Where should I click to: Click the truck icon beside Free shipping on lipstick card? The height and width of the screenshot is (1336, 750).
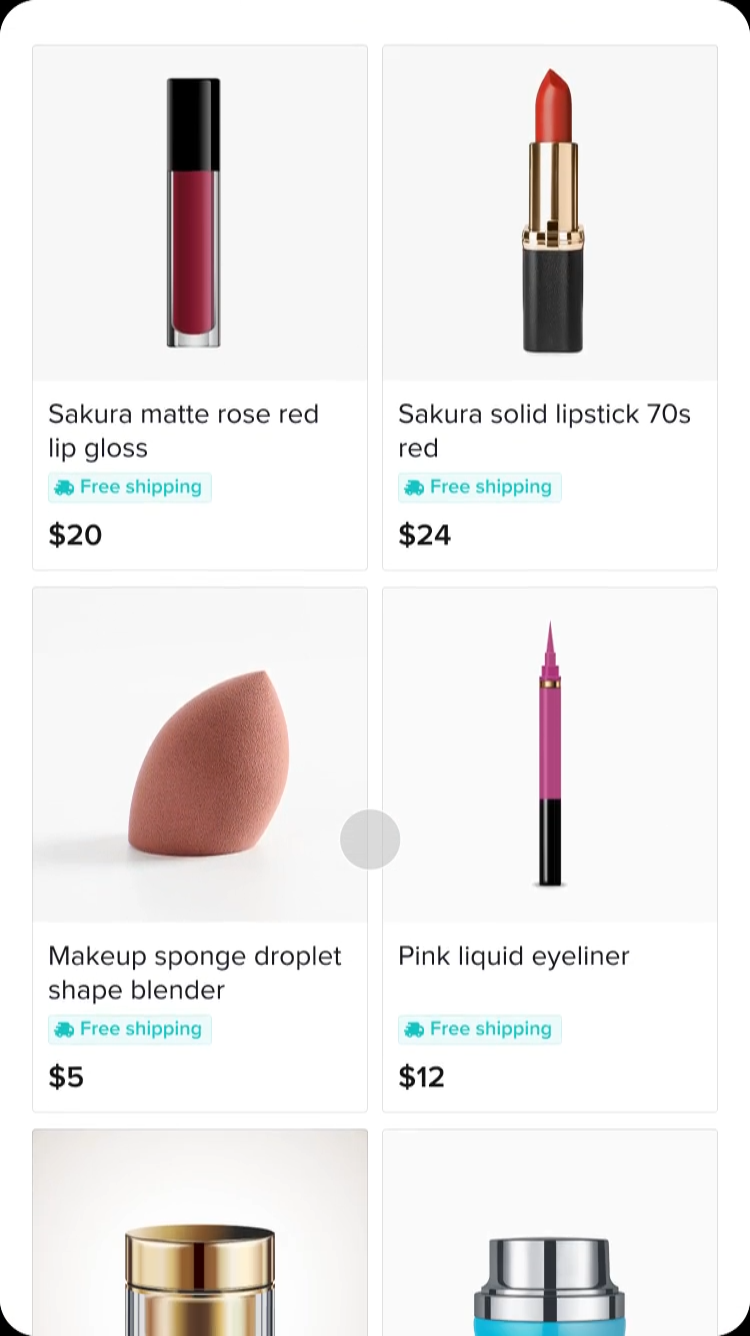414,487
